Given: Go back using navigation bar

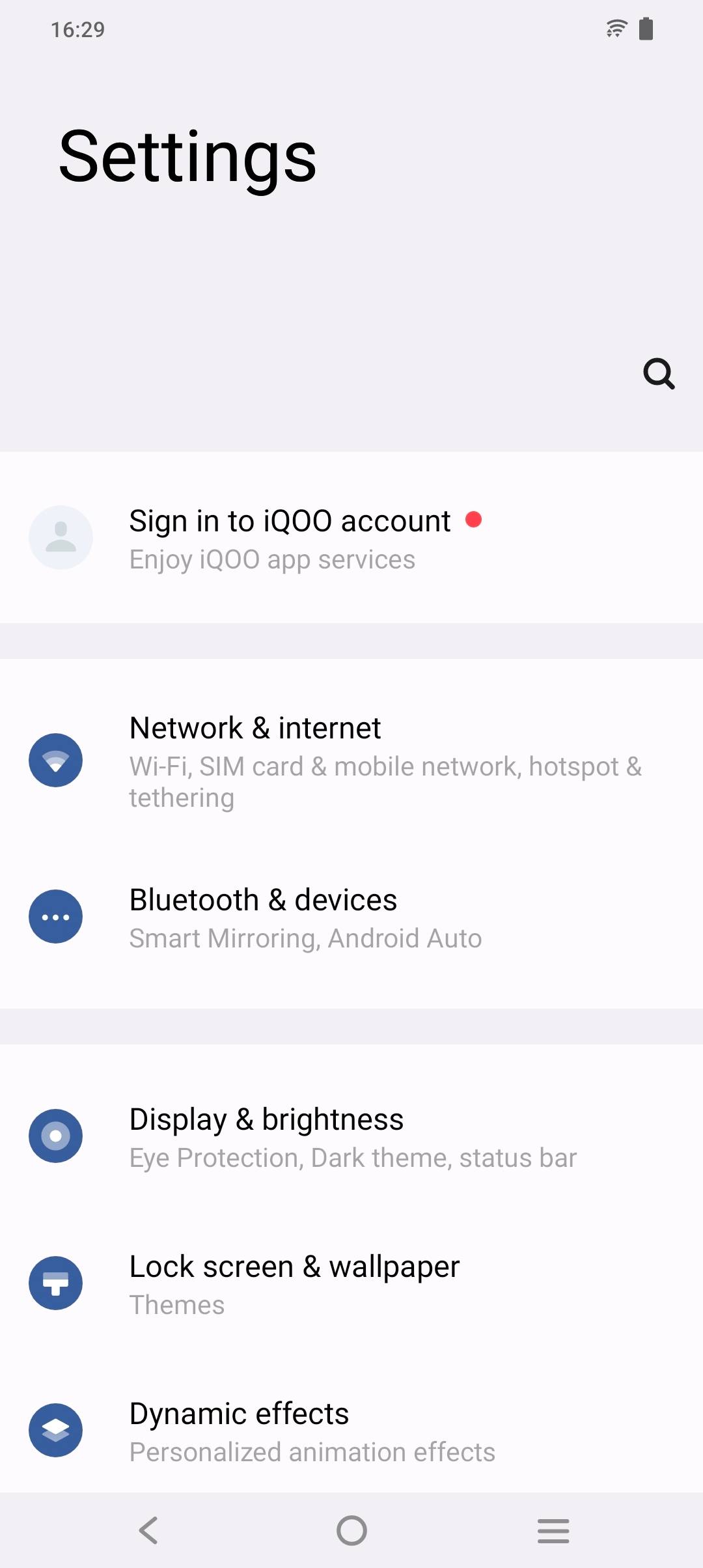Looking at the screenshot, I should point(148,1530).
